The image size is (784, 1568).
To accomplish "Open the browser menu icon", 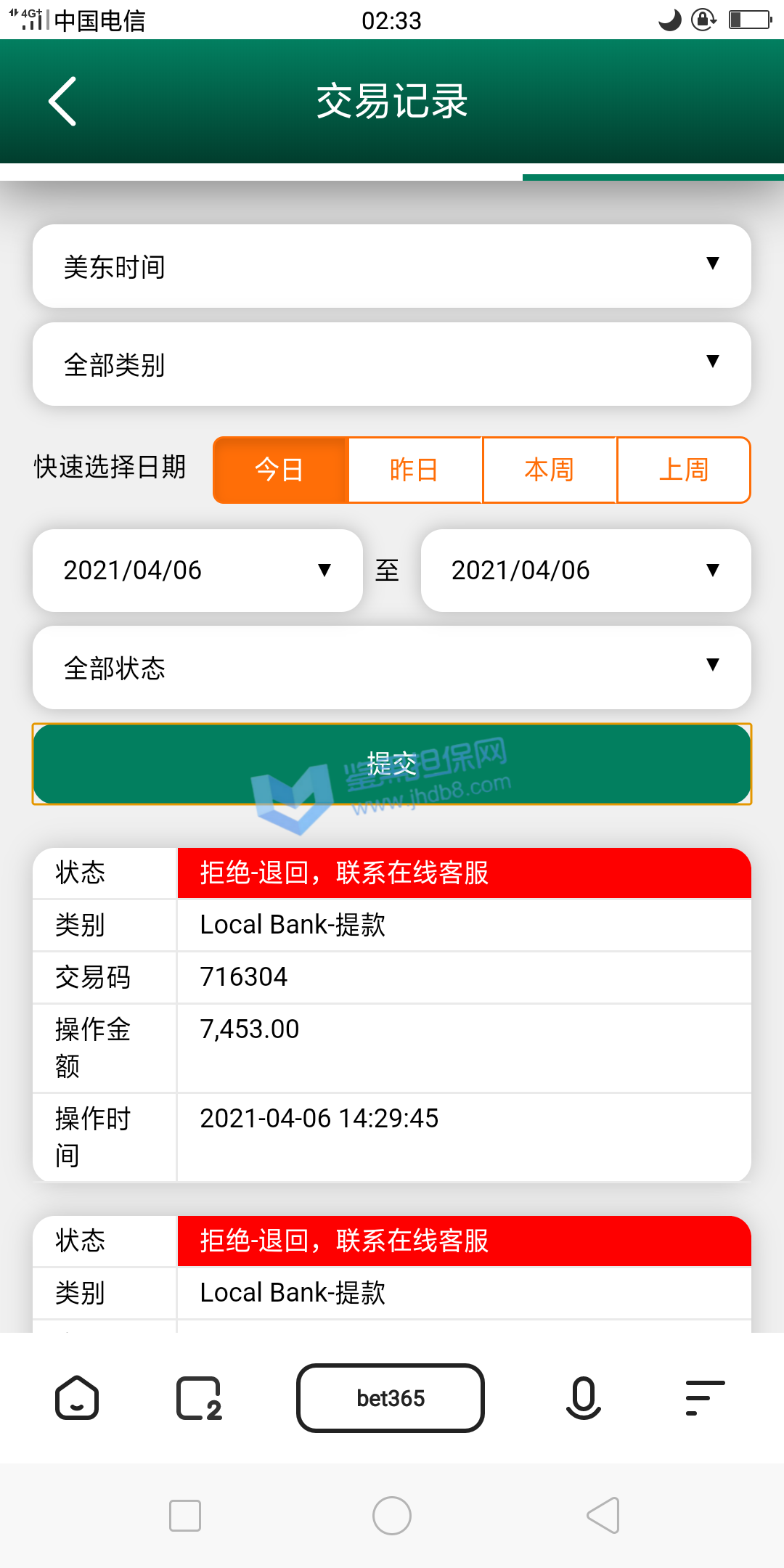I will click(705, 1397).
